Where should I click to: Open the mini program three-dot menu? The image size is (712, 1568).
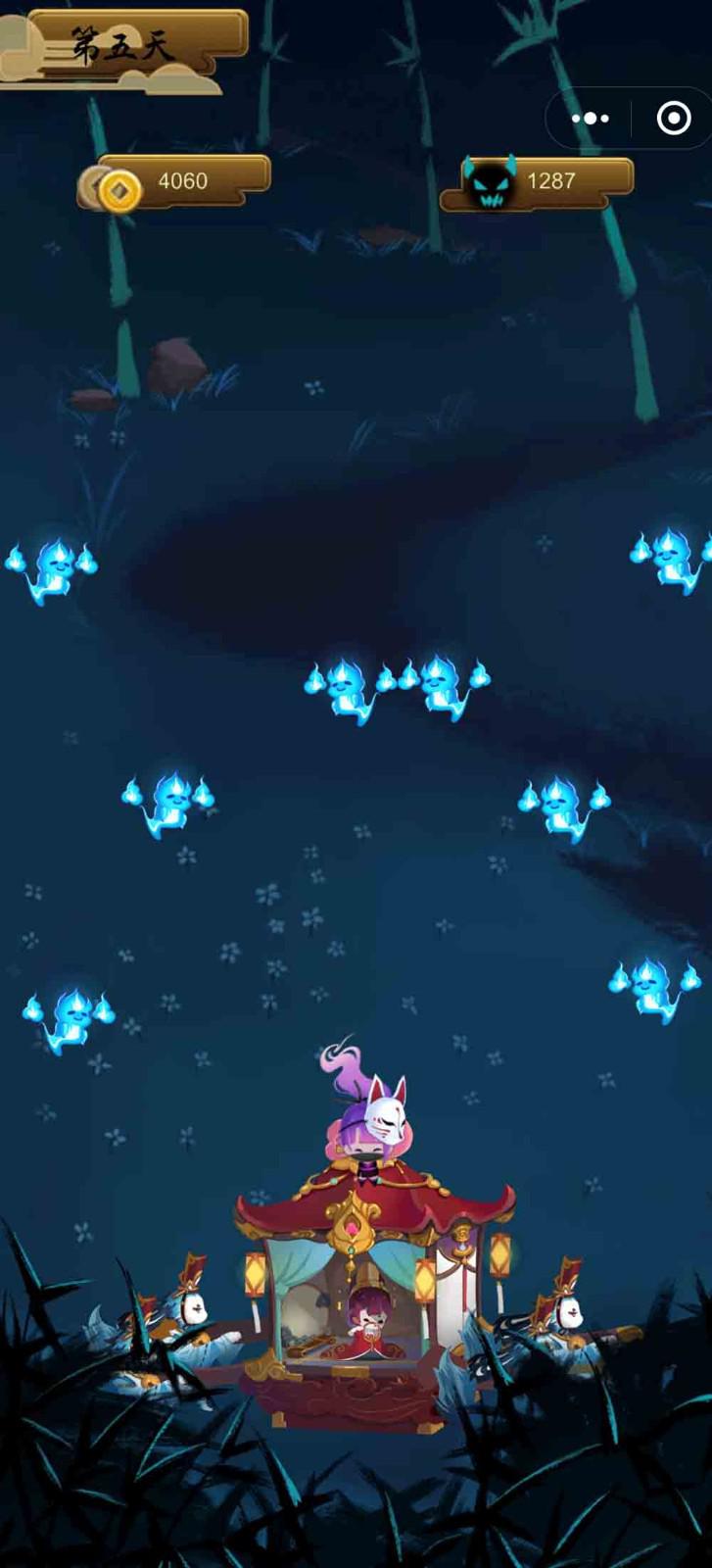click(x=590, y=119)
